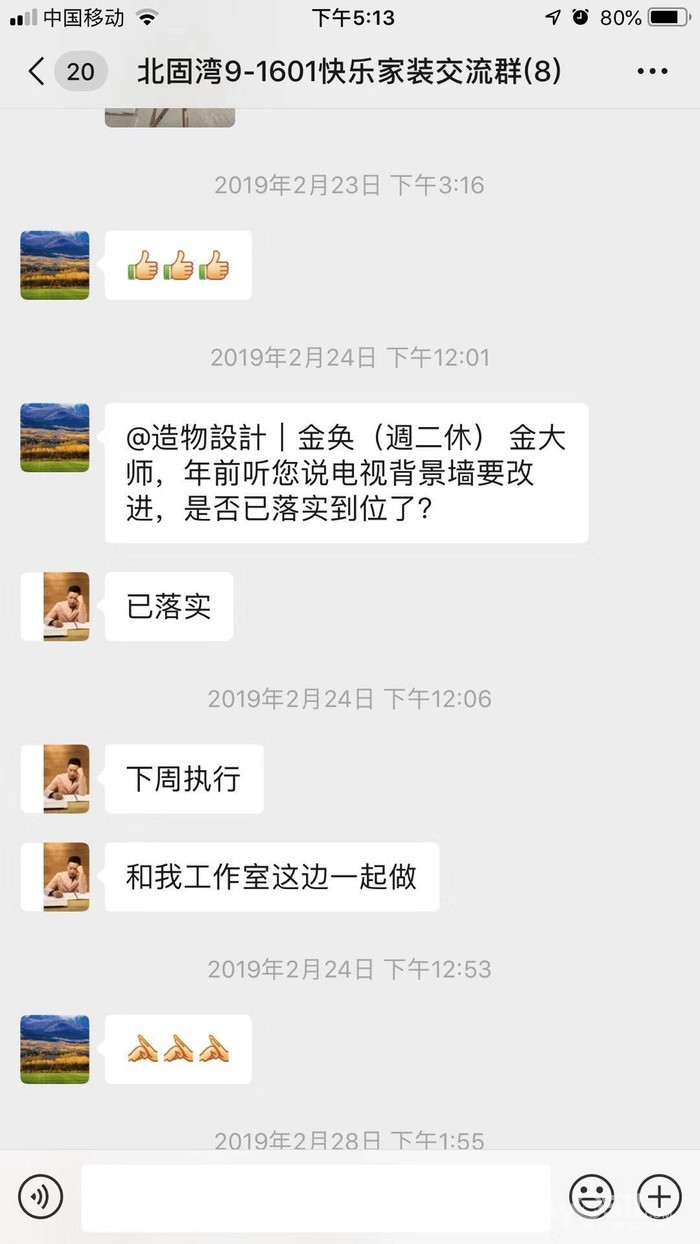The width and height of the screenshot is (700, 1244).
Task: Switch to voice message input
Action: pos(40,1196)
